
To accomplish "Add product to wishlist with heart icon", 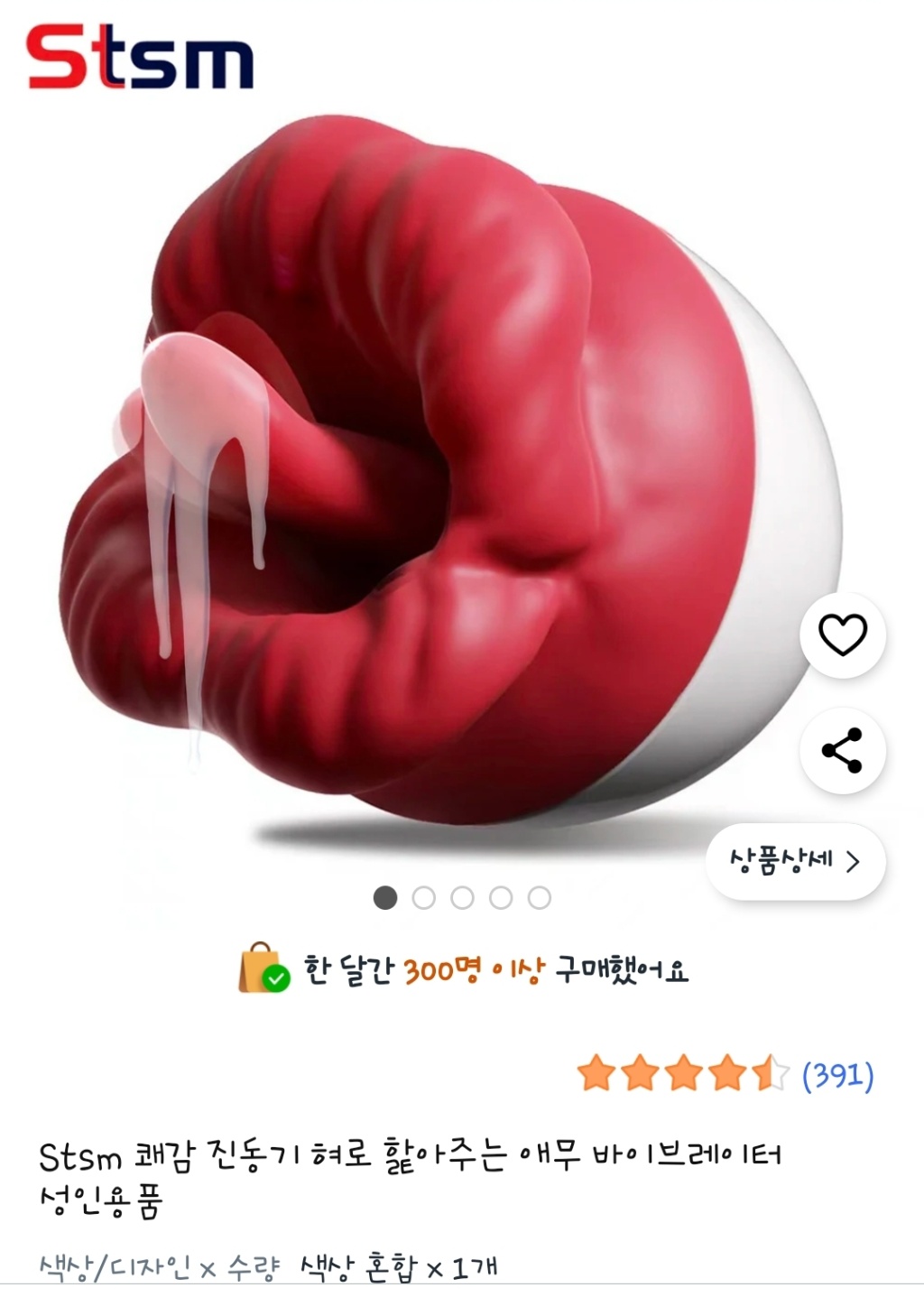I will point(842,635).
